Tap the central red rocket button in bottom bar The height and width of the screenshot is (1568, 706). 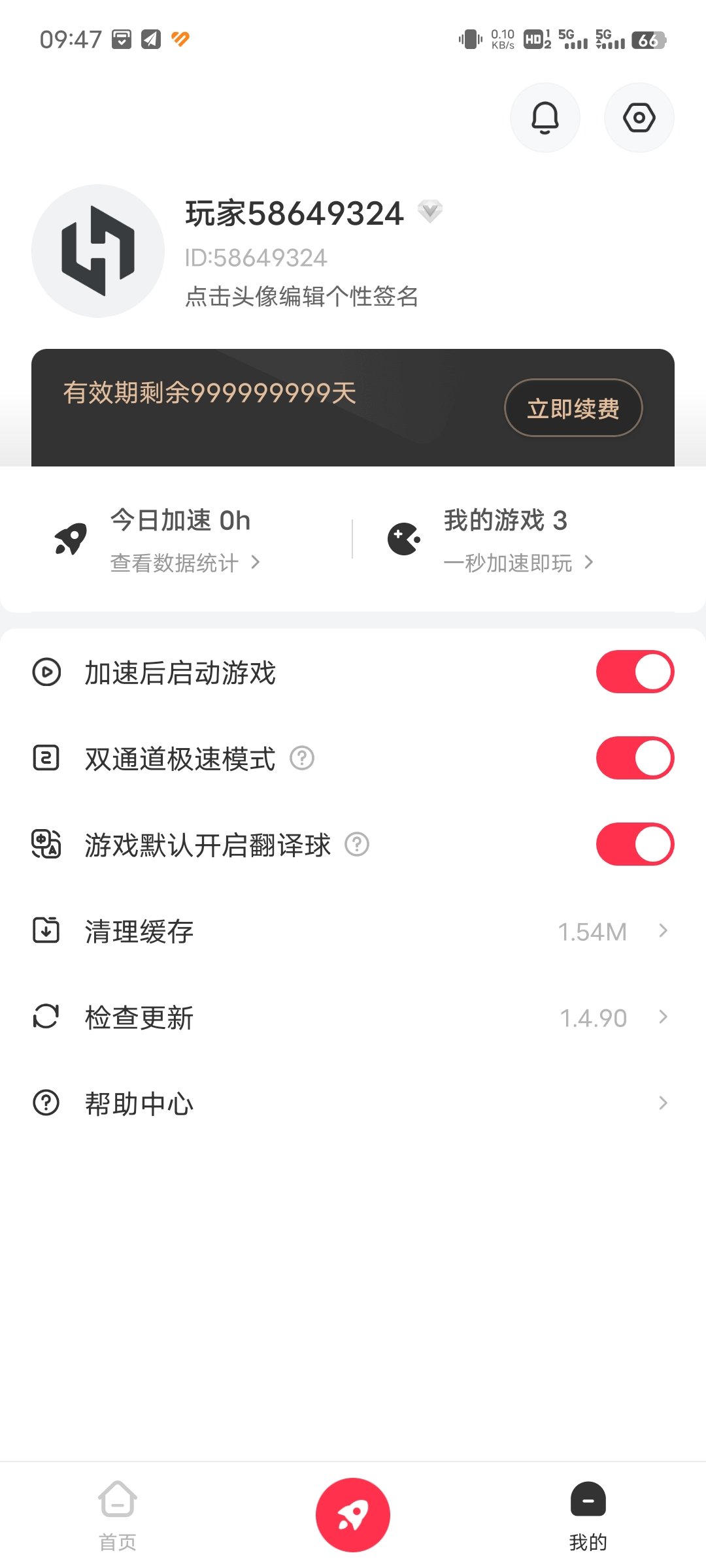(352, 1513)
